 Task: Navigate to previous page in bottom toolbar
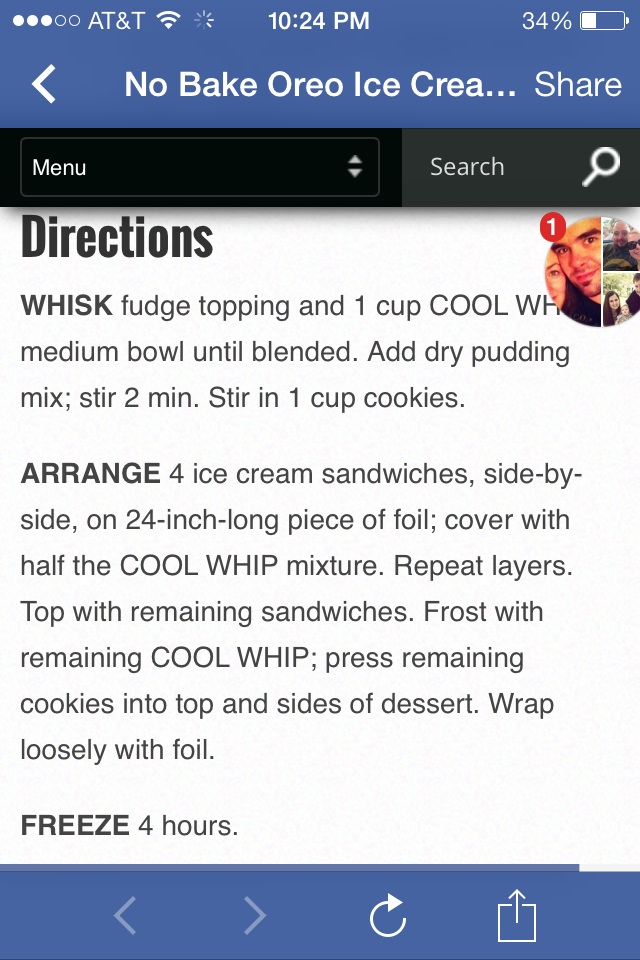point(125,915)
